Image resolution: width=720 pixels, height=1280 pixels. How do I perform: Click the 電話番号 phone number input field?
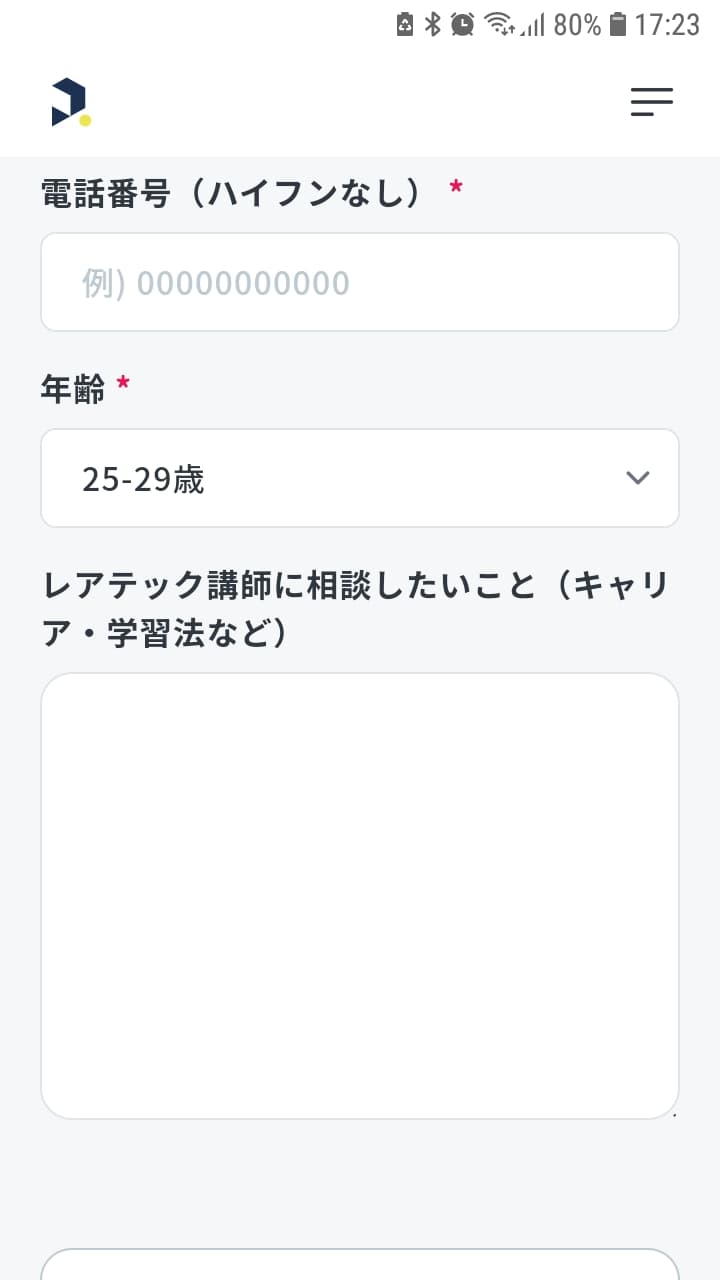point(360,281)
